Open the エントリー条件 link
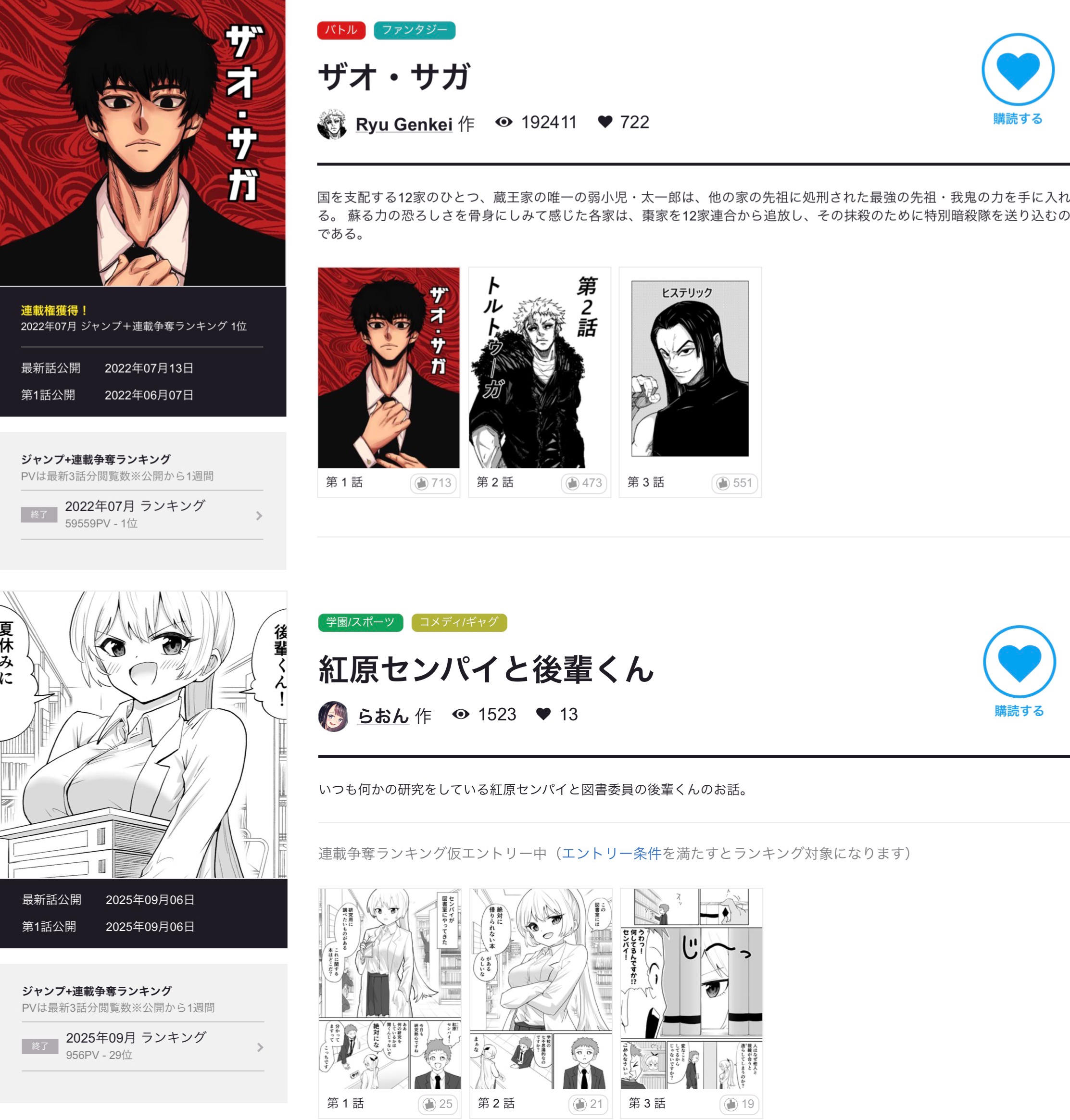Screen dimensions: 1070x1120 pyautogui.click(x=610, y=853)
